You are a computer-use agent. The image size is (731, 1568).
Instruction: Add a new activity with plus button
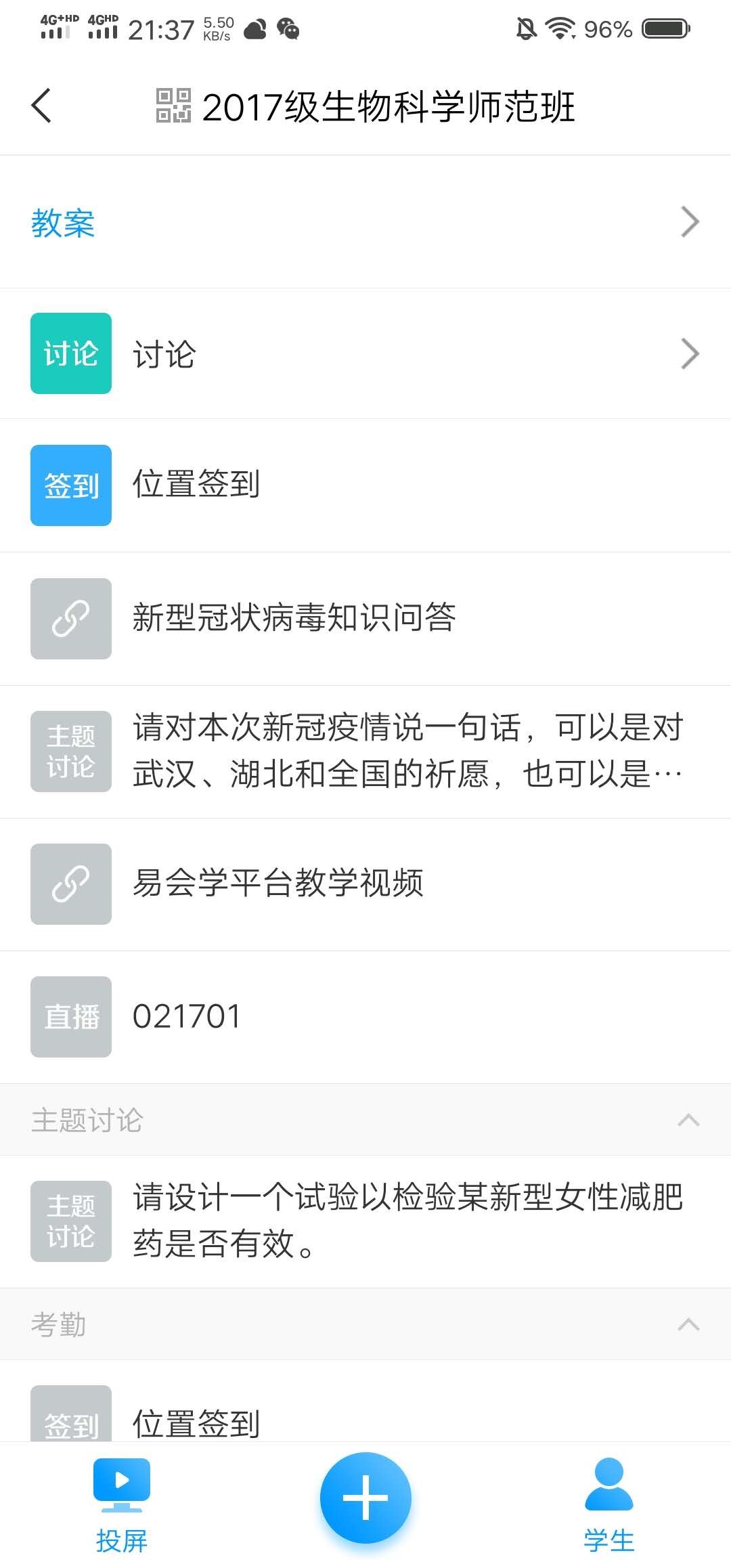pyautogui.click(x=365, y=1498)
